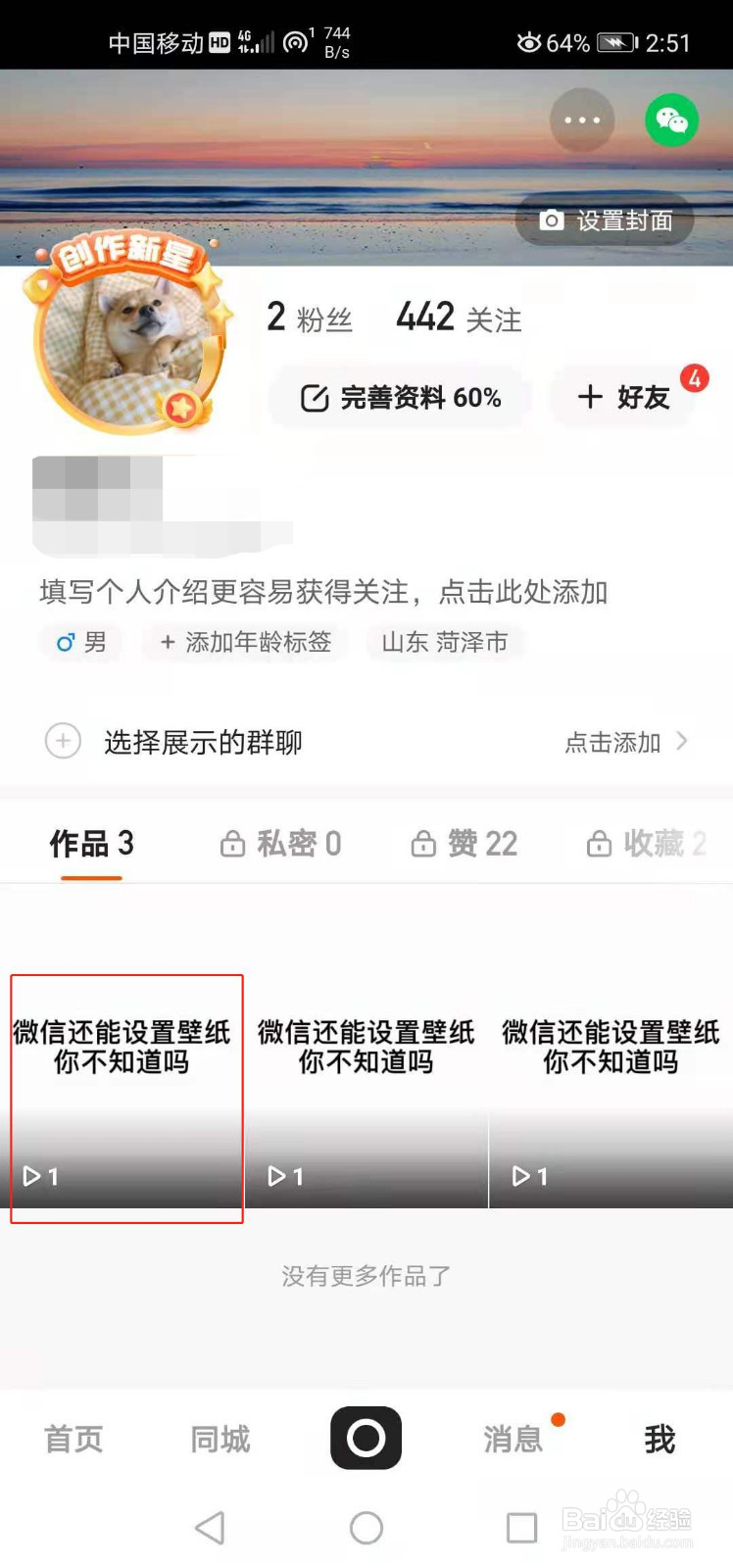
Task: Open the more options menu on profile
Action: click(582, 120)
